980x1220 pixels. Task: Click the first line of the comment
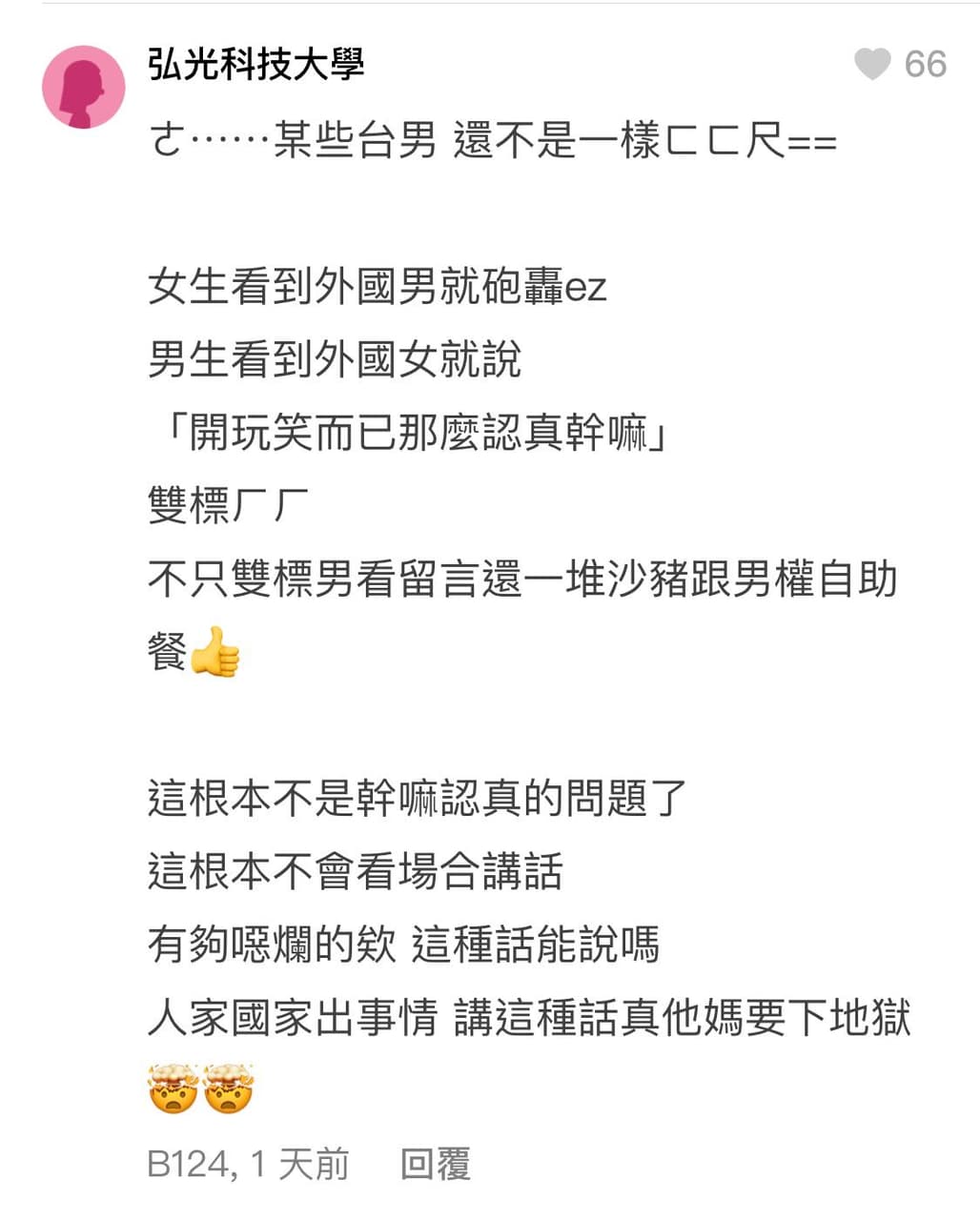pyautogui.click(x=486, y=141)
